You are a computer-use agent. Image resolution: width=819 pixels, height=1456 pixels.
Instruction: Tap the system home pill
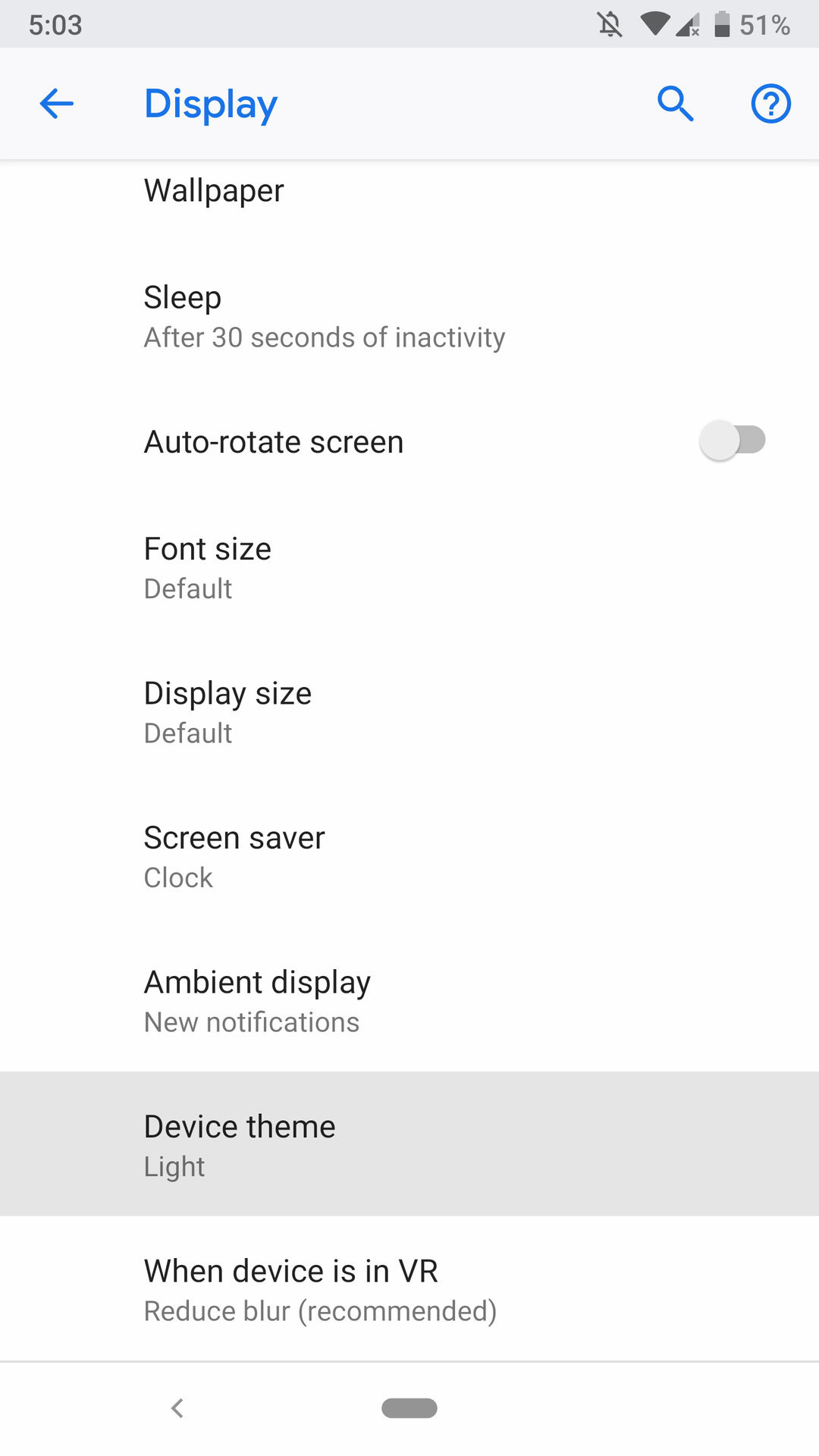pyautogui.click(x=409, y=1408)
